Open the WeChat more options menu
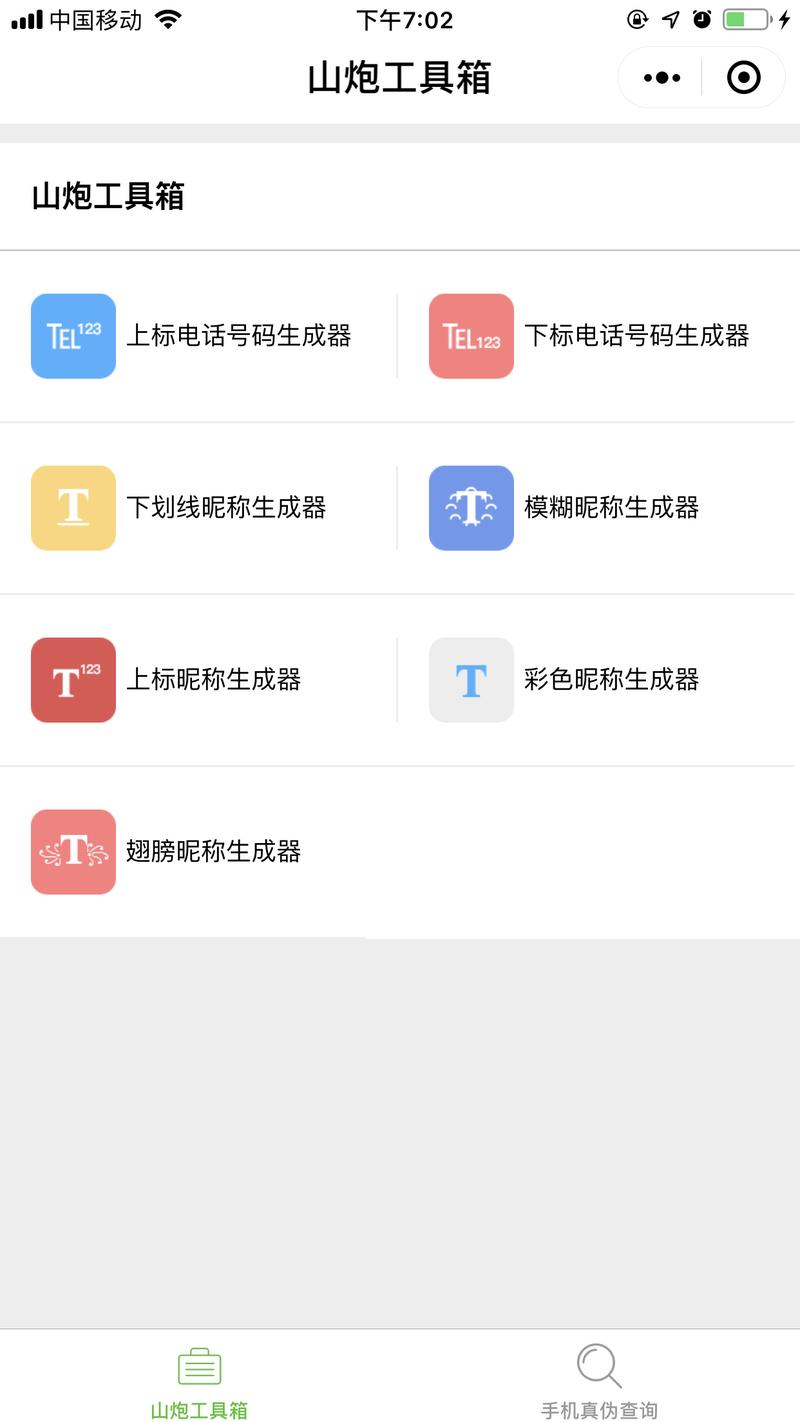800x1422 pixels. (659, 77)
